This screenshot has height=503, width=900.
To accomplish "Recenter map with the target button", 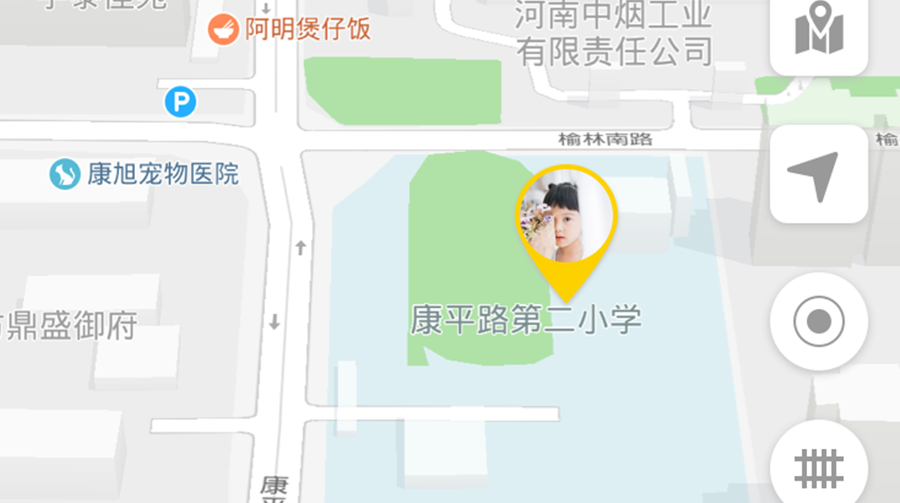I will tap(819, 322).
